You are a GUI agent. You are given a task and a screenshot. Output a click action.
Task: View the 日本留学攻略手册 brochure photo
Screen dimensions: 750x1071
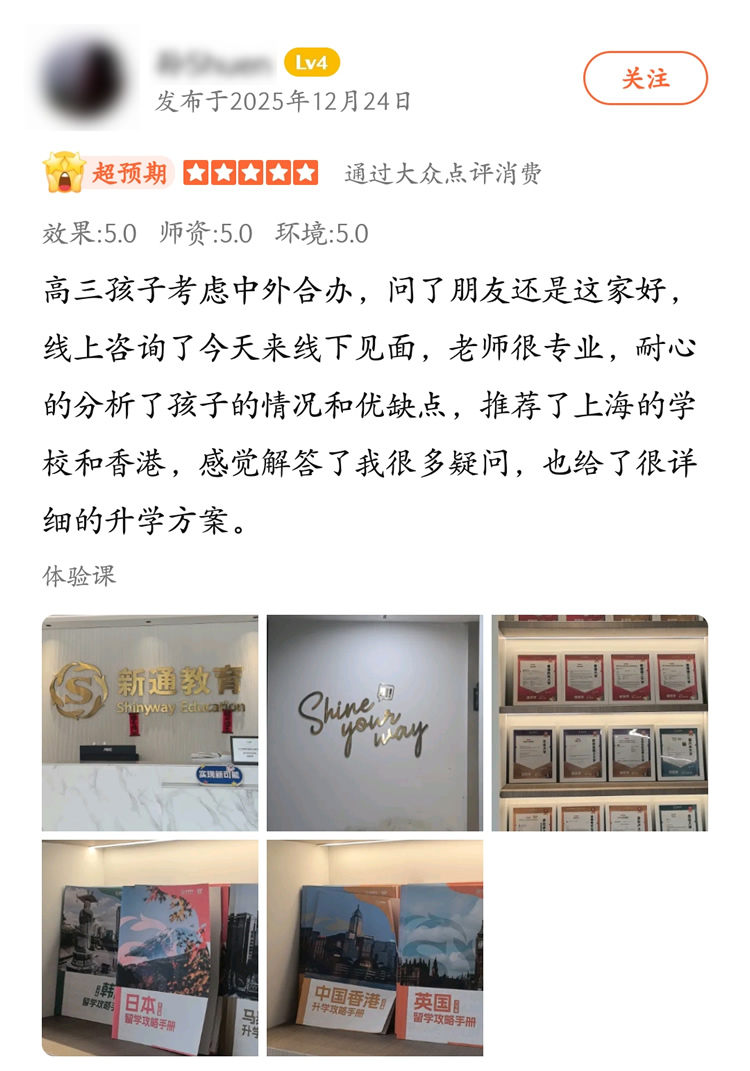pos(150,947)
